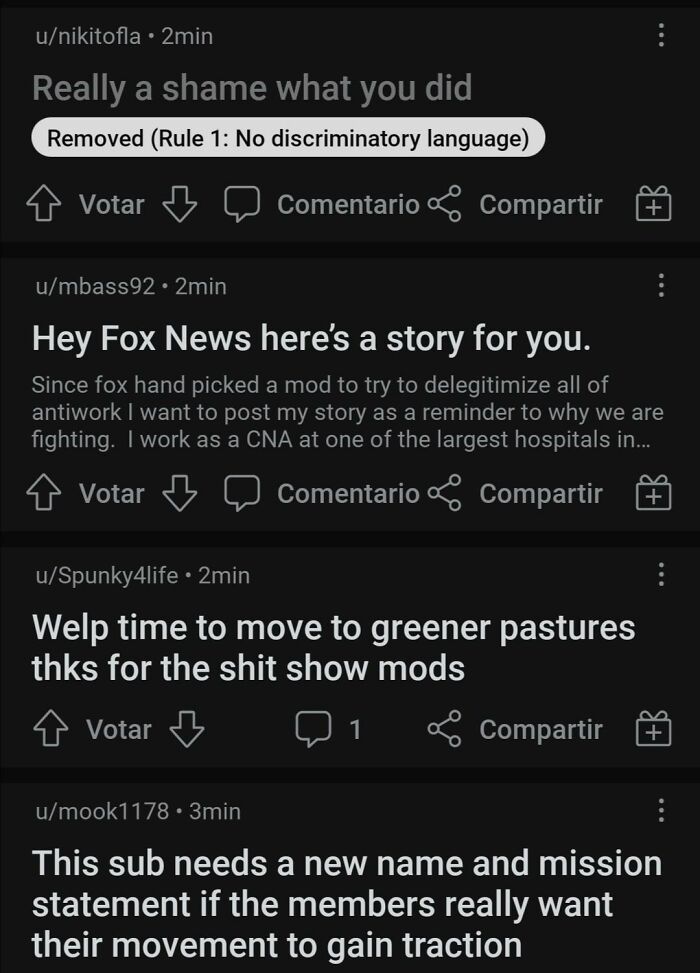
Task: Open the "This sub needs a new name" post
Action: point(346,903)
